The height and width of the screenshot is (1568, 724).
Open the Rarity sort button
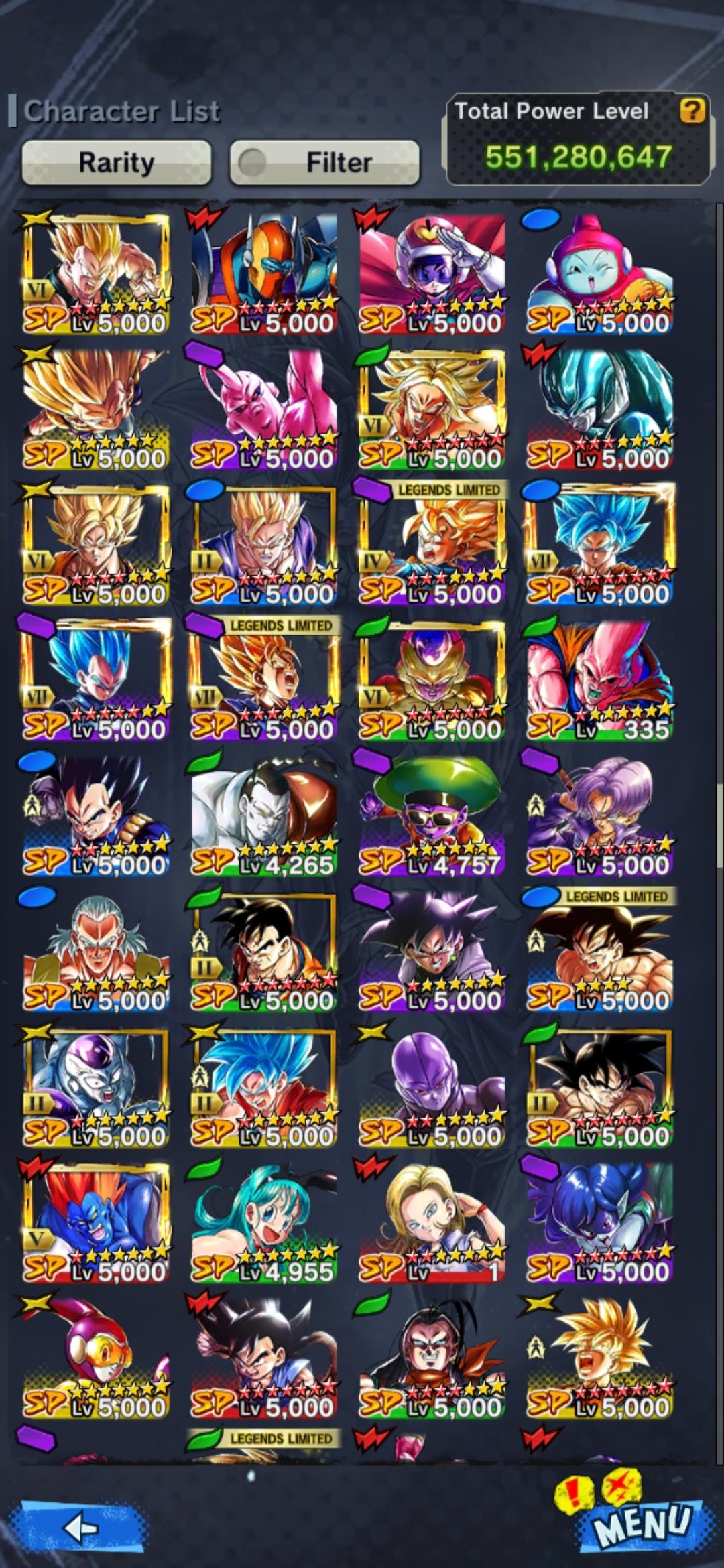[x=117, y=163]
